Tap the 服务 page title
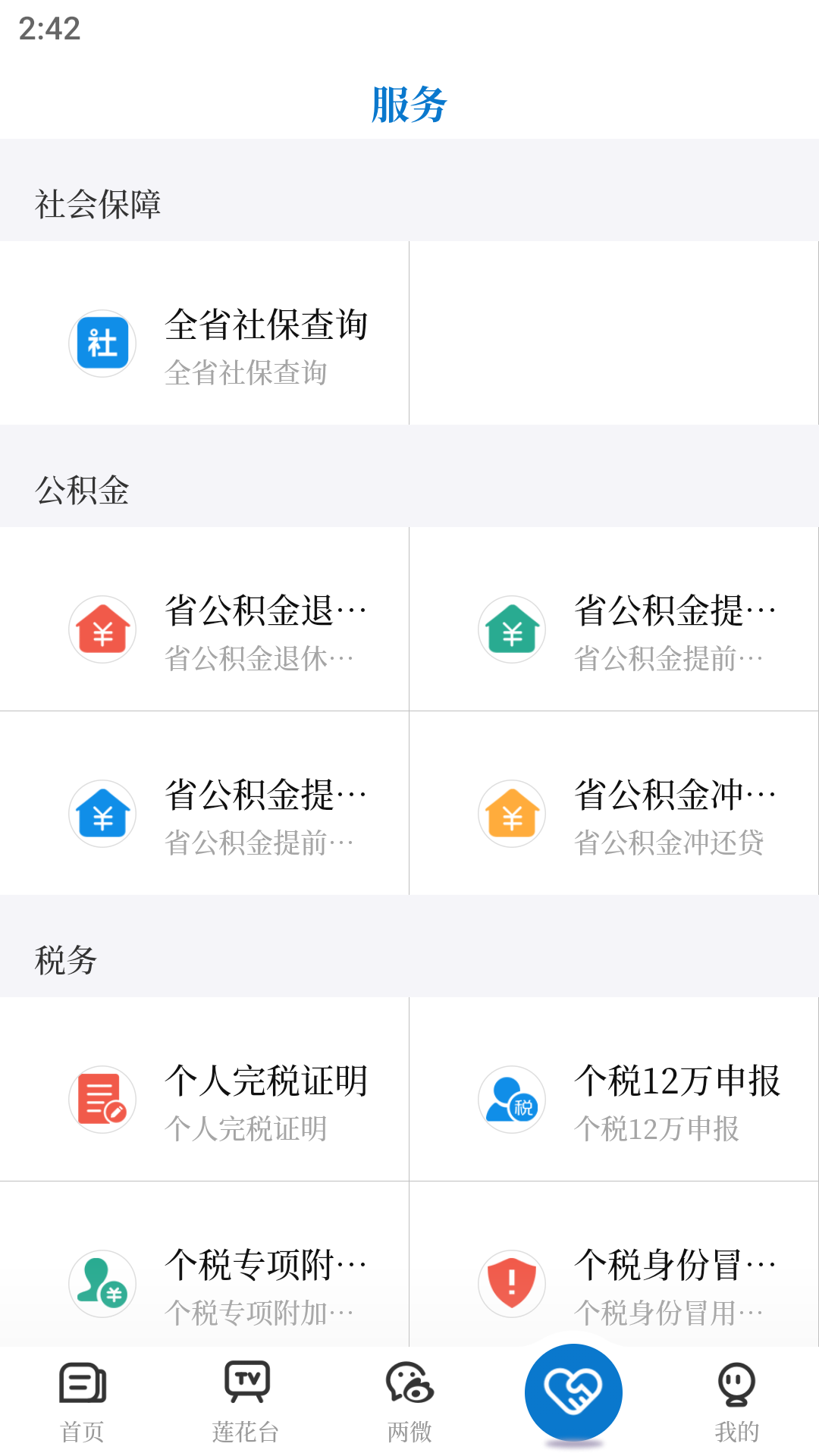Image resolution: width=819 pixels, height=1456 pixels. coord(409,105)
